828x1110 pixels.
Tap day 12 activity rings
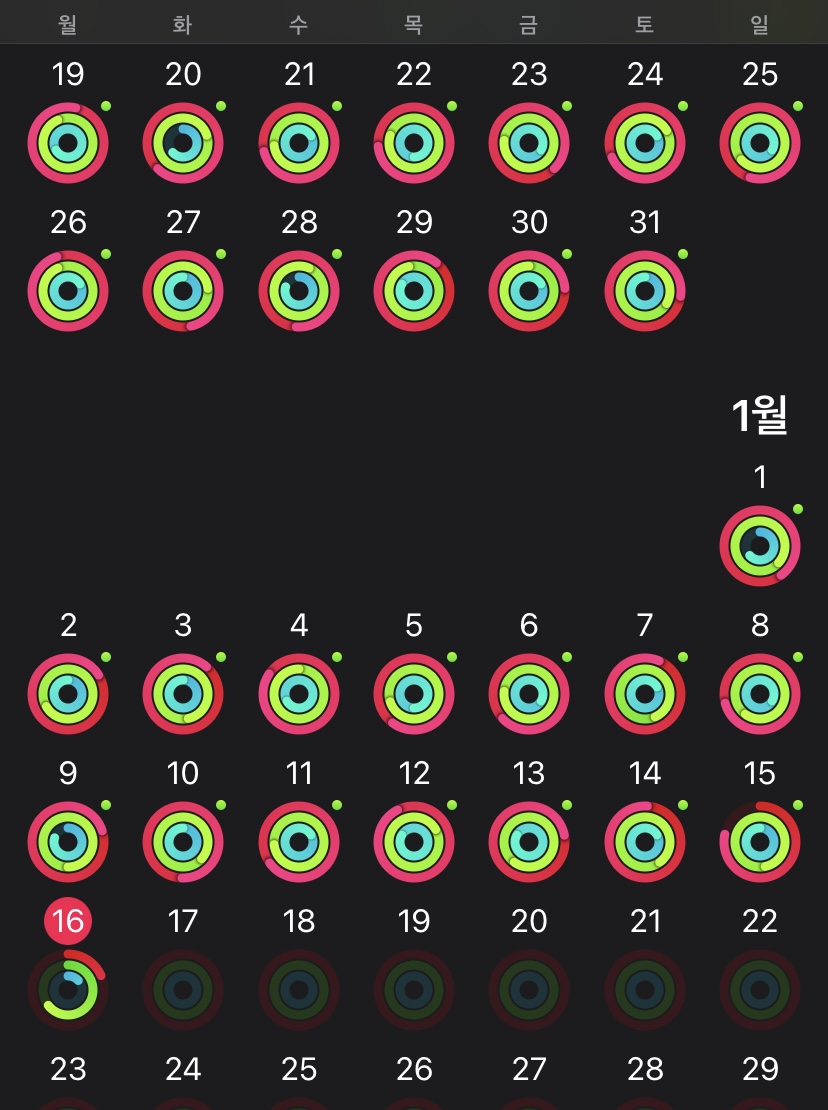(x=414, y=842)
